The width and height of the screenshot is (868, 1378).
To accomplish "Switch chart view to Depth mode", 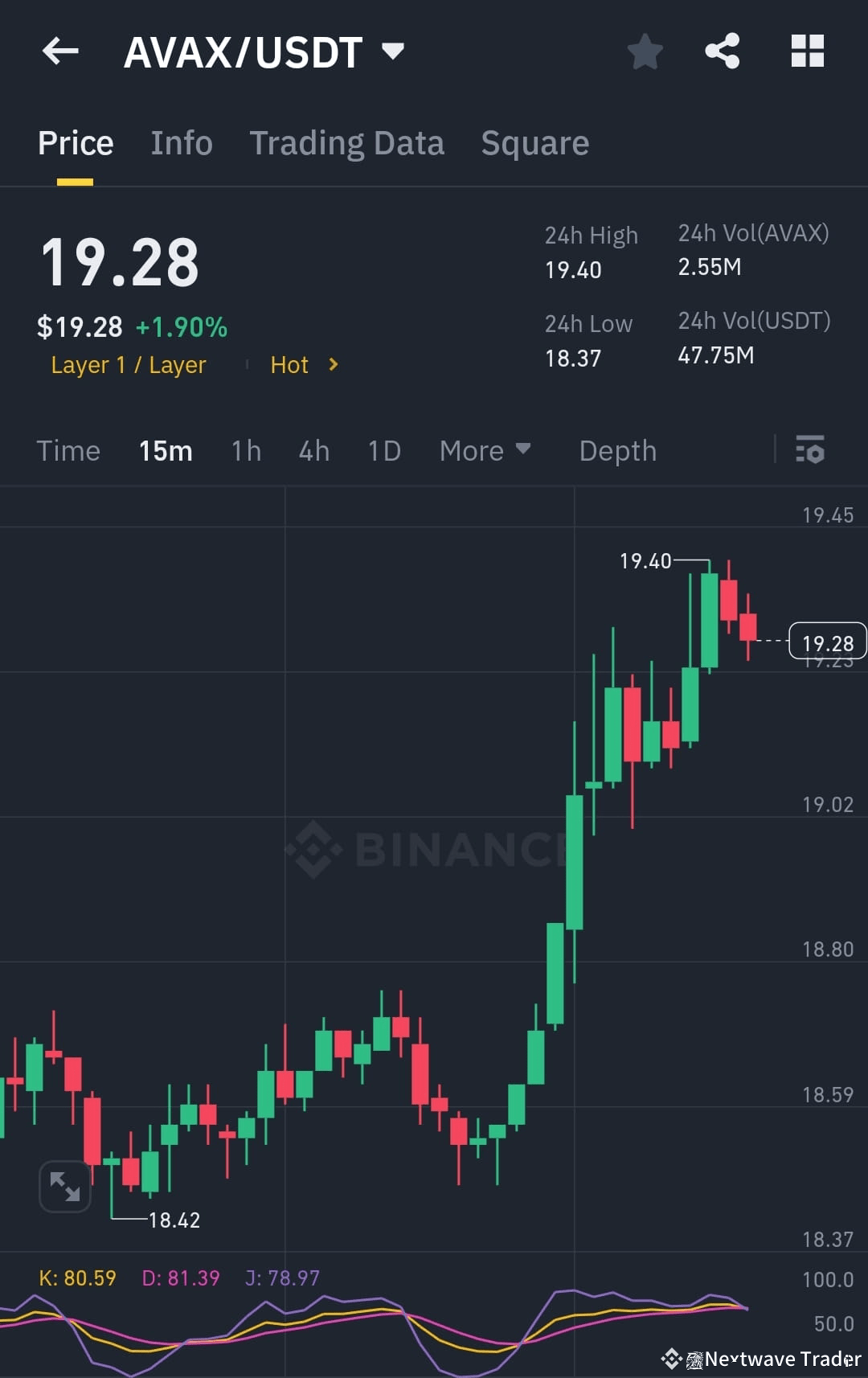I will 617,450.
